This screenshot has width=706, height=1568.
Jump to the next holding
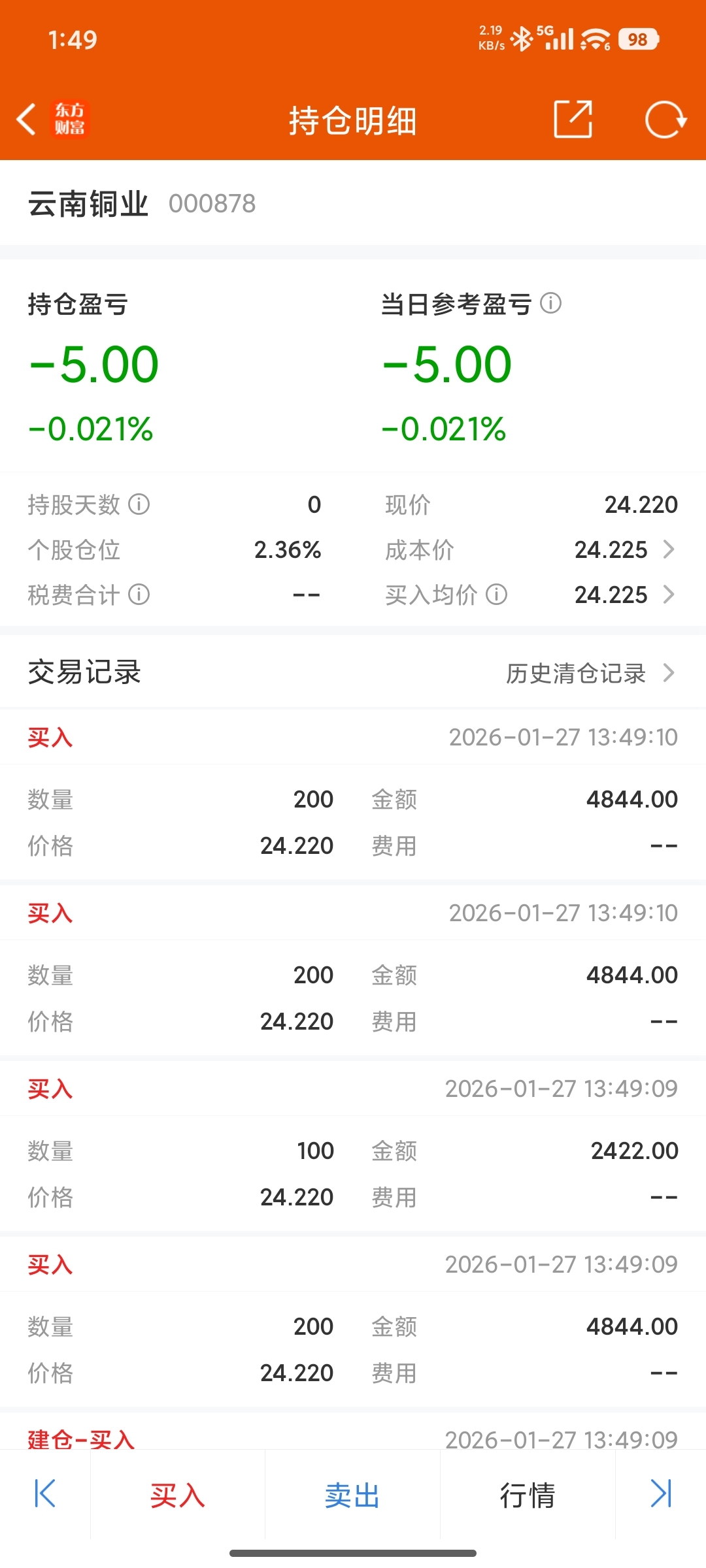click(x=661, y=1494)
